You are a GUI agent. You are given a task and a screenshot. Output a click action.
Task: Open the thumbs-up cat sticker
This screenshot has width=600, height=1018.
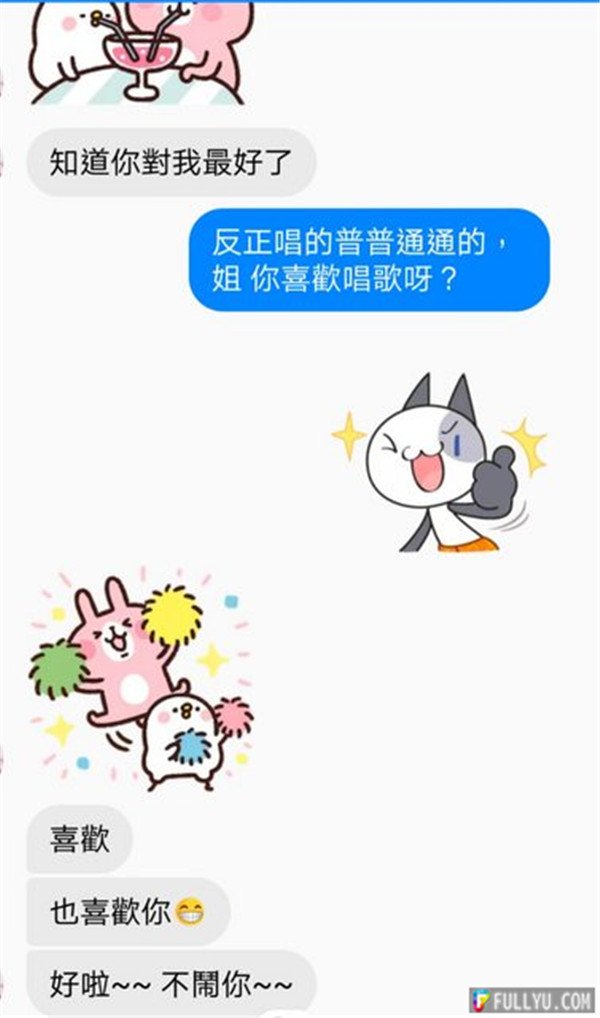[x=441, y=463]
